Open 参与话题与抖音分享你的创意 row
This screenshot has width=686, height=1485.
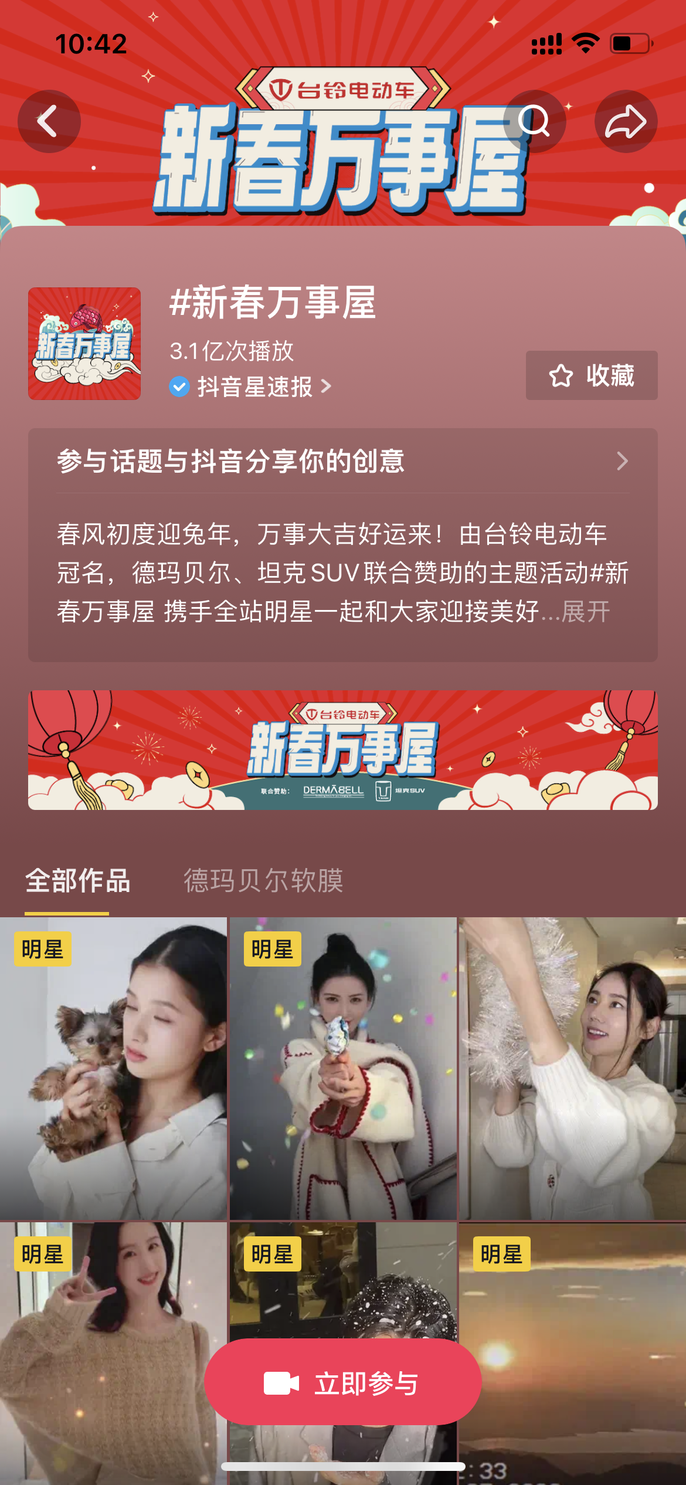tap(342, 461)
